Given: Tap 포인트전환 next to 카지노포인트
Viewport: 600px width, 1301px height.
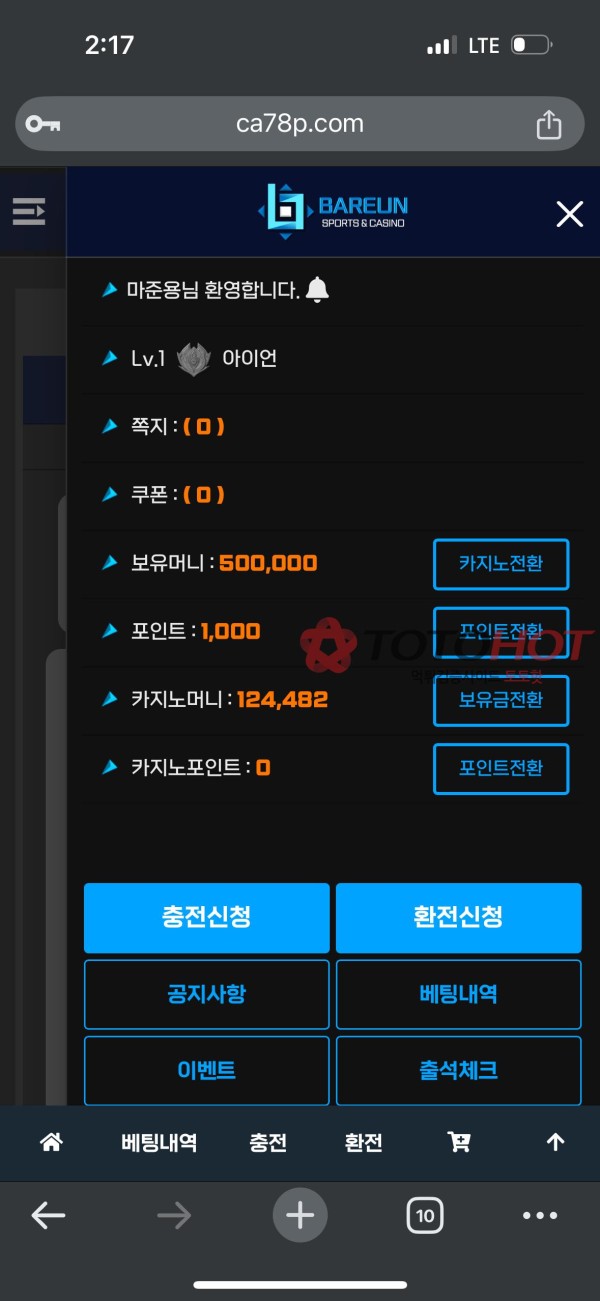Looking at the screenshot, I should (x=500, y=768).
